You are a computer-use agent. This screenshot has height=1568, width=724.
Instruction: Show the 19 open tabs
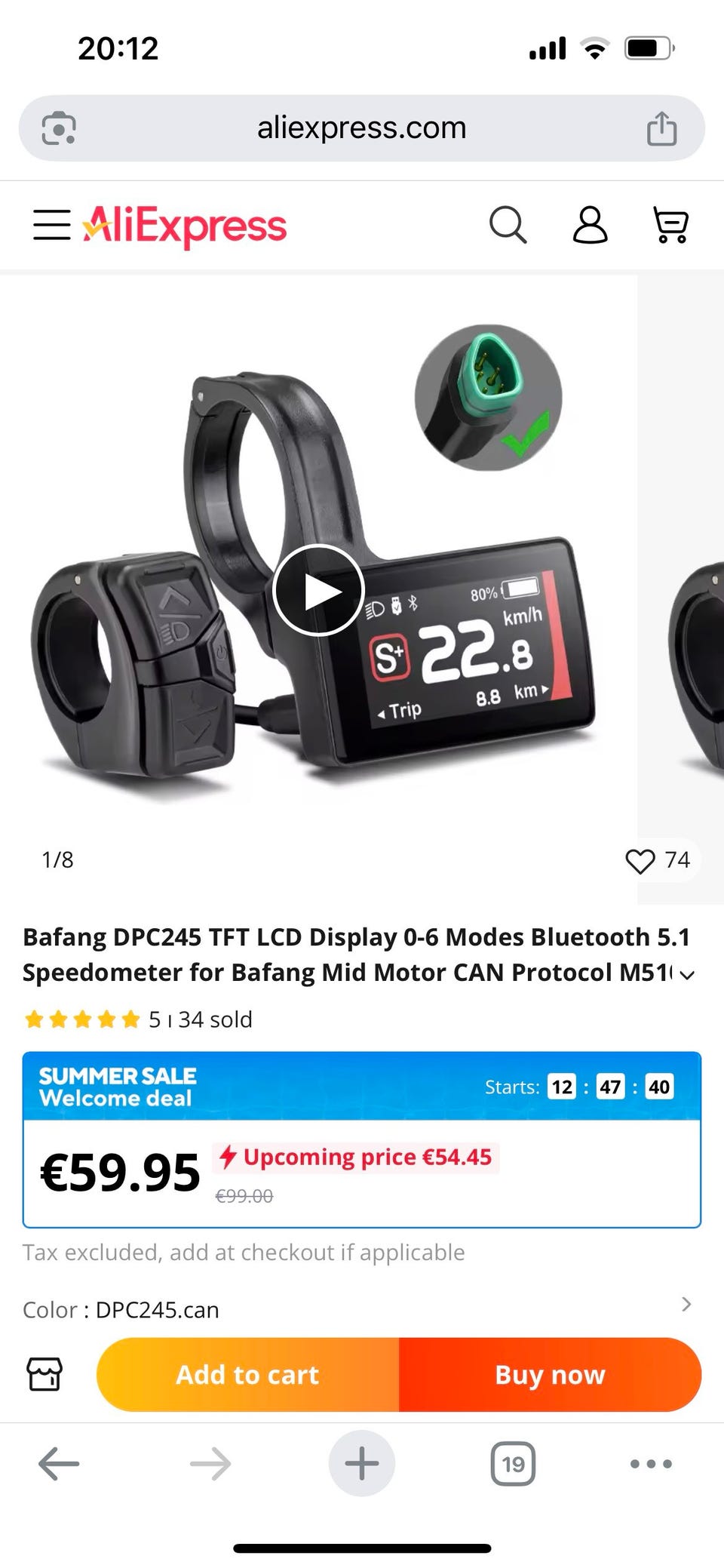513,1464
